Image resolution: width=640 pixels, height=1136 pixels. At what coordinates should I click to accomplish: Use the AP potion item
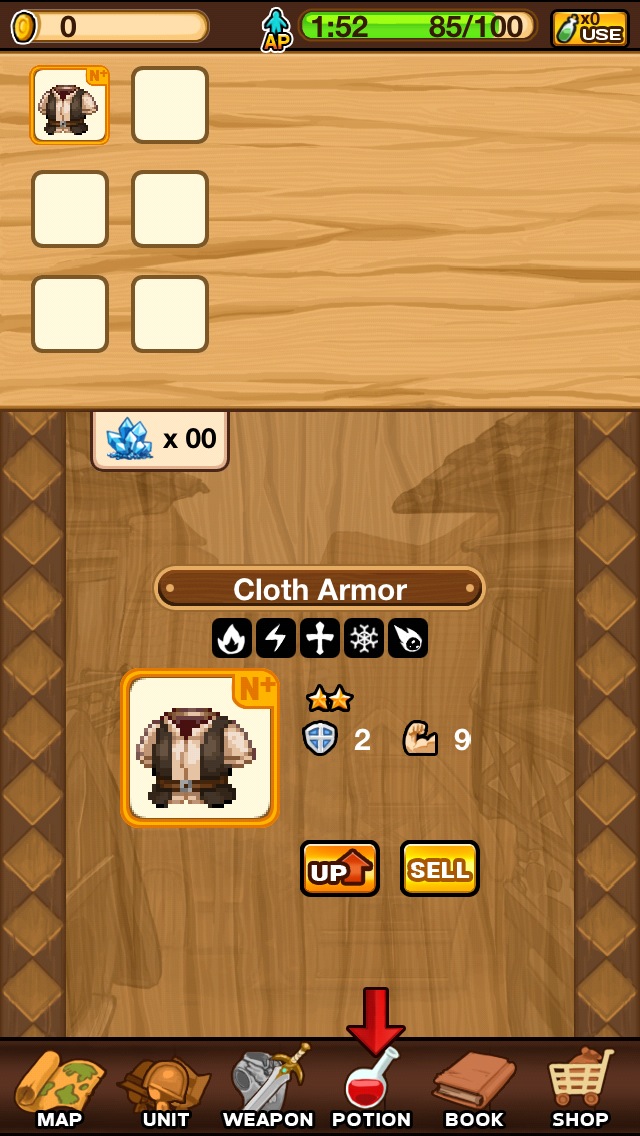pyautogui.click(x=589, y=28)
